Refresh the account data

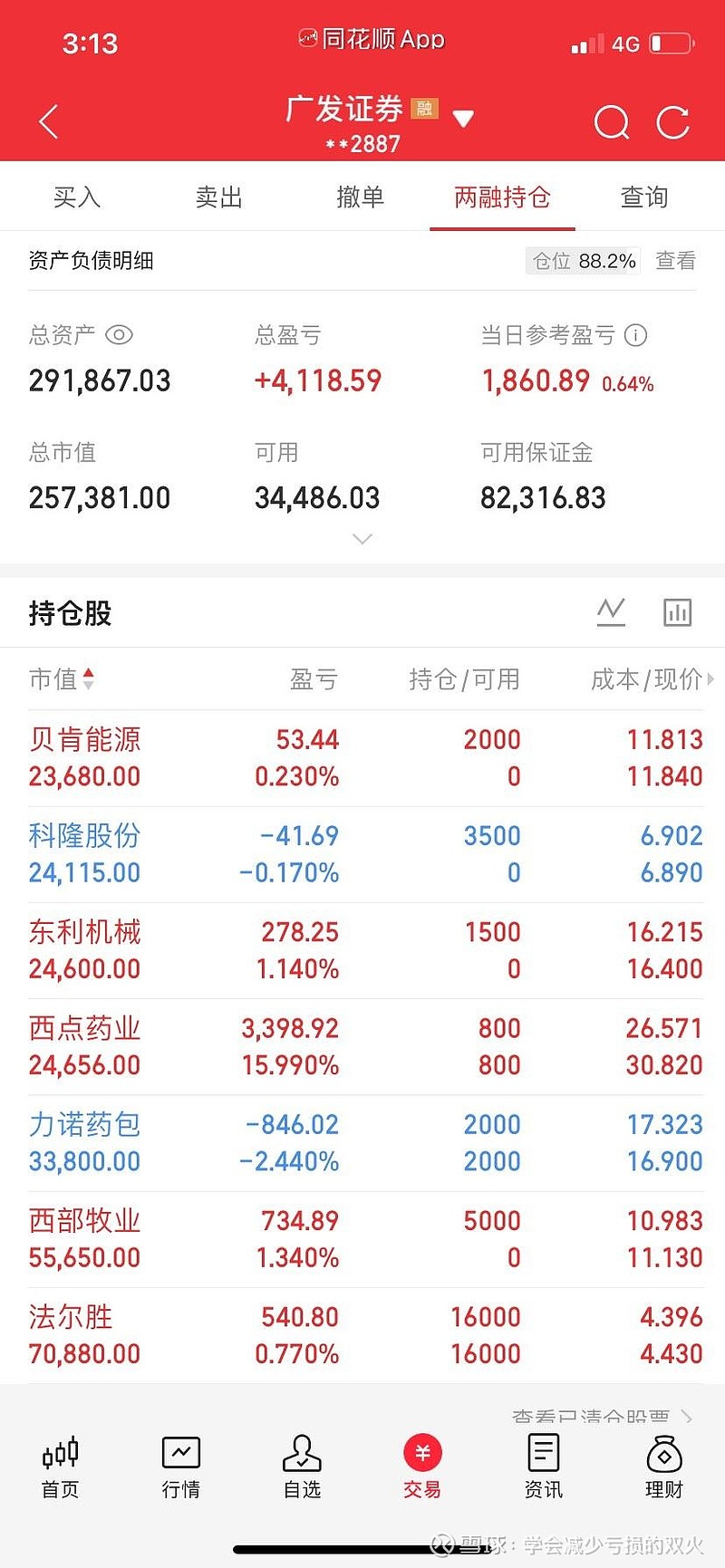click(x=673, y=122)
